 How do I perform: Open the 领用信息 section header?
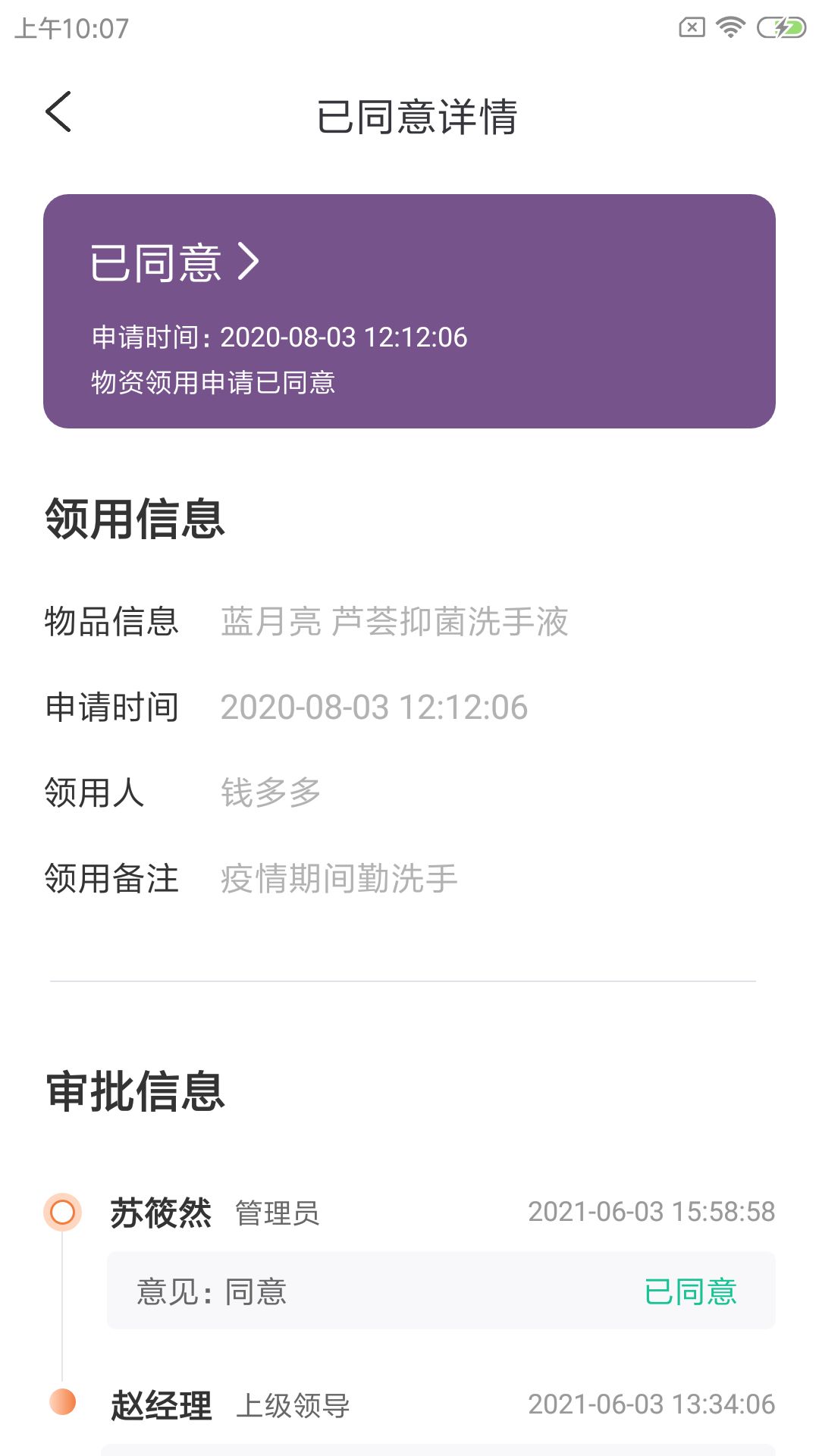pyautogui.click(x=135, y=519)
